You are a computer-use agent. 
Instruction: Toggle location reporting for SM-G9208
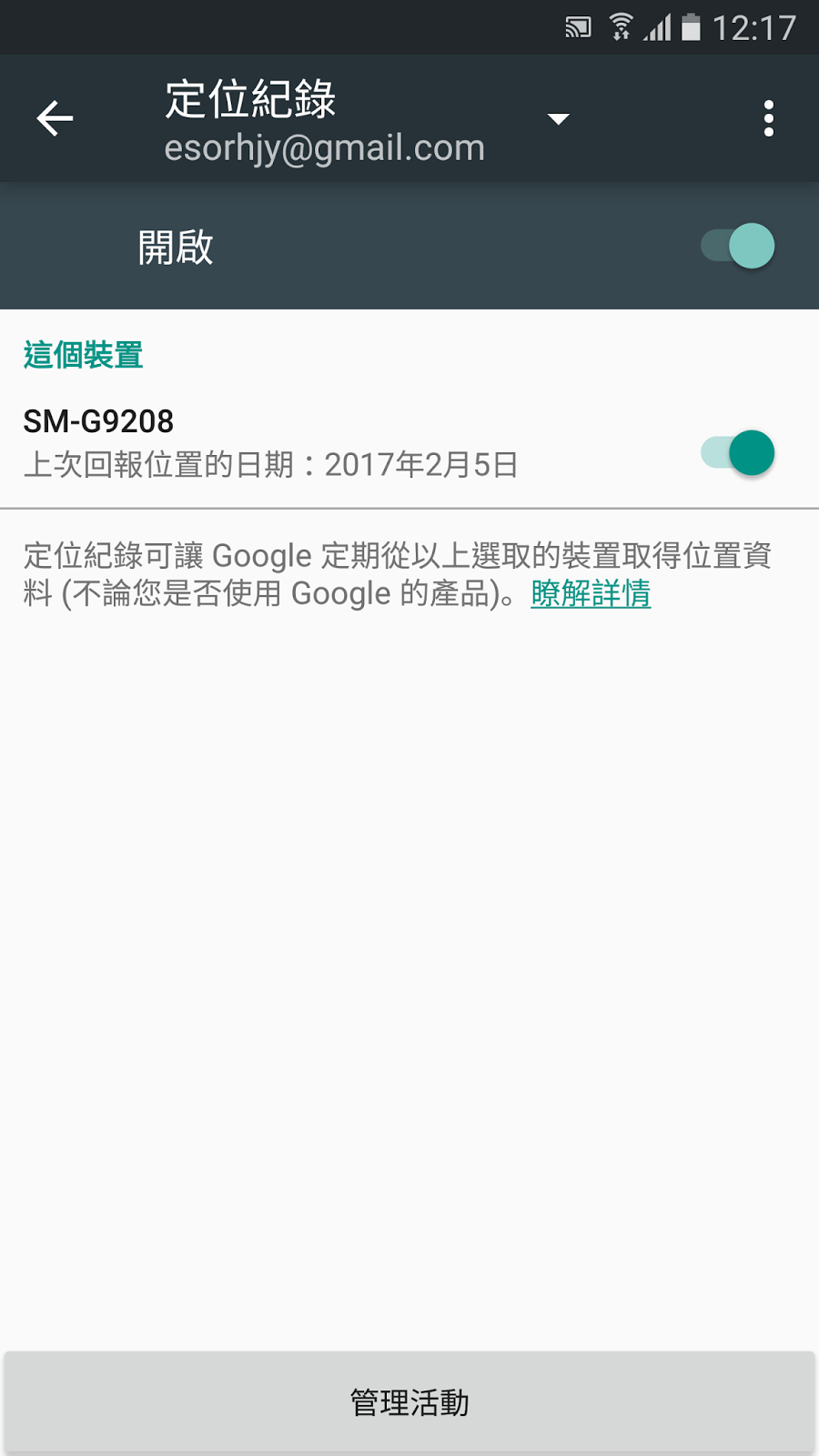(x=738, y=453)
